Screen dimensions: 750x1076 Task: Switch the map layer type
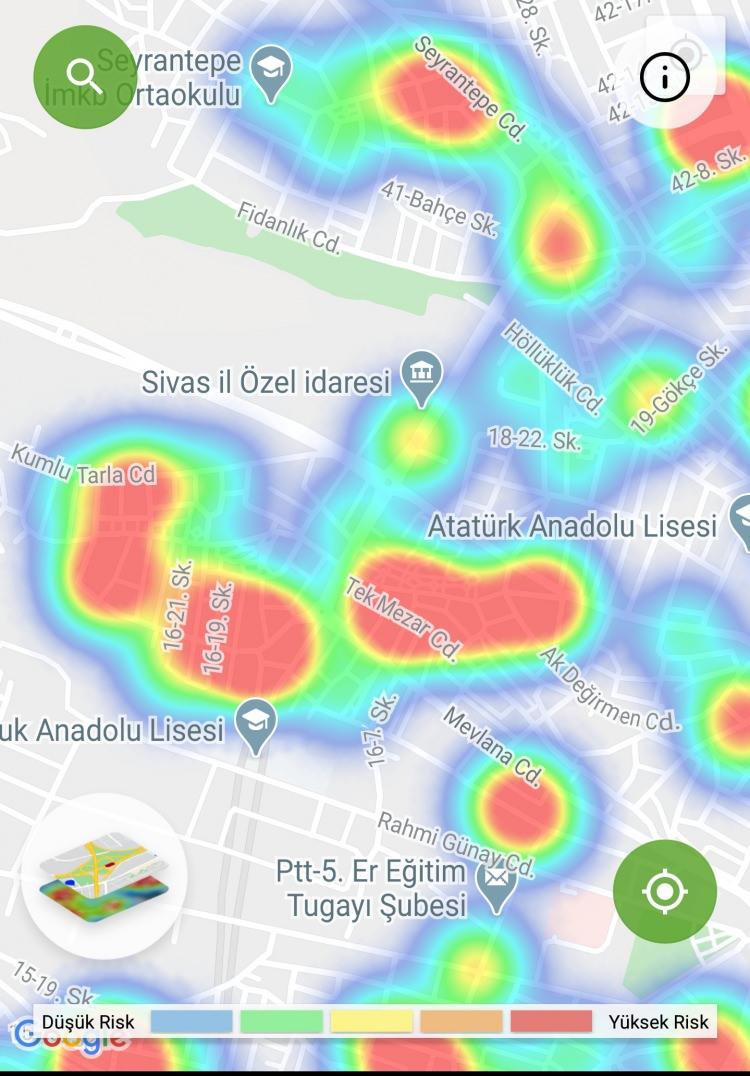(104, 875)
